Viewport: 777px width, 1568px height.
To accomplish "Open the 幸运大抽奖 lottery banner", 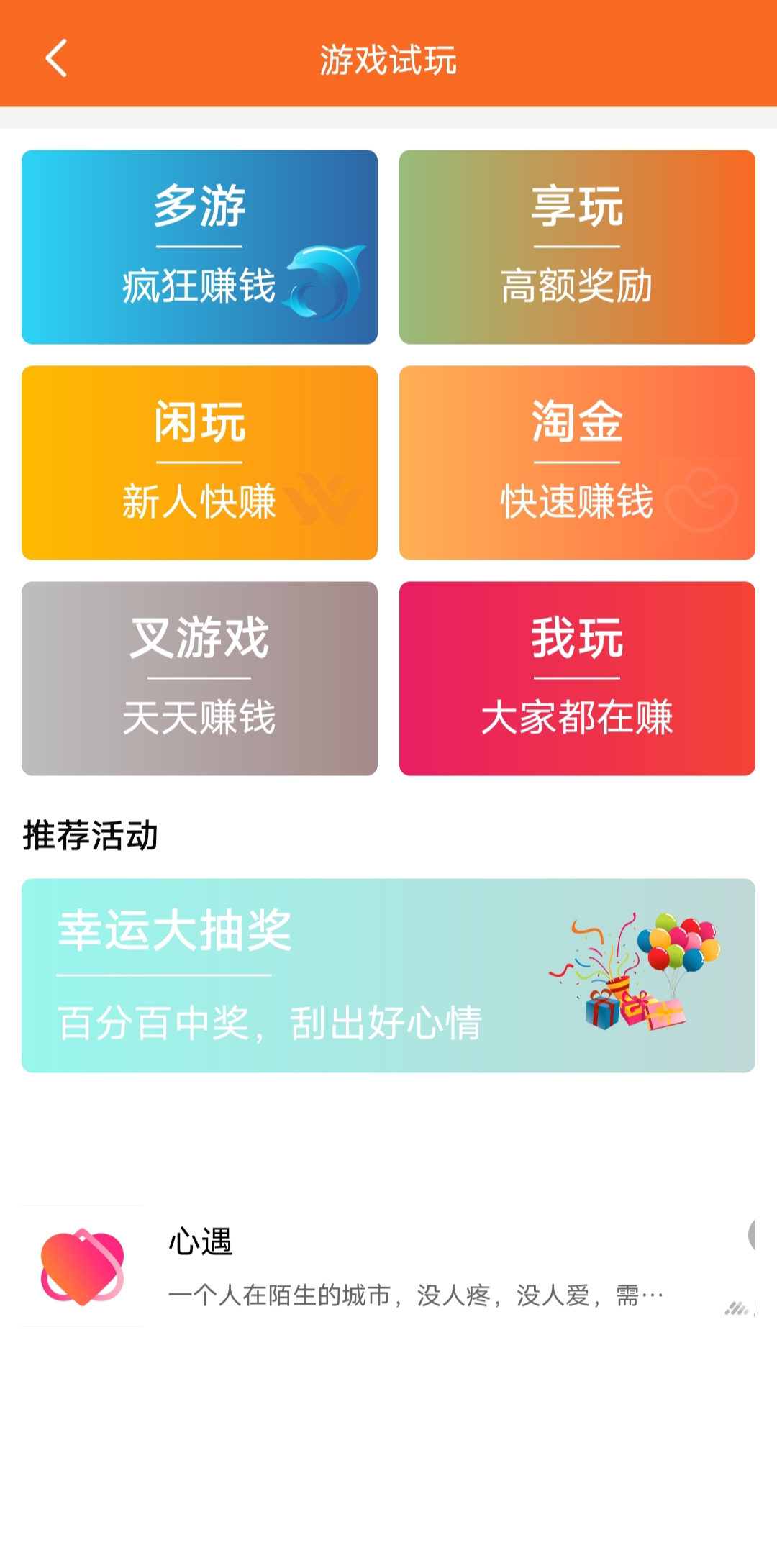I will pos(388,975).
